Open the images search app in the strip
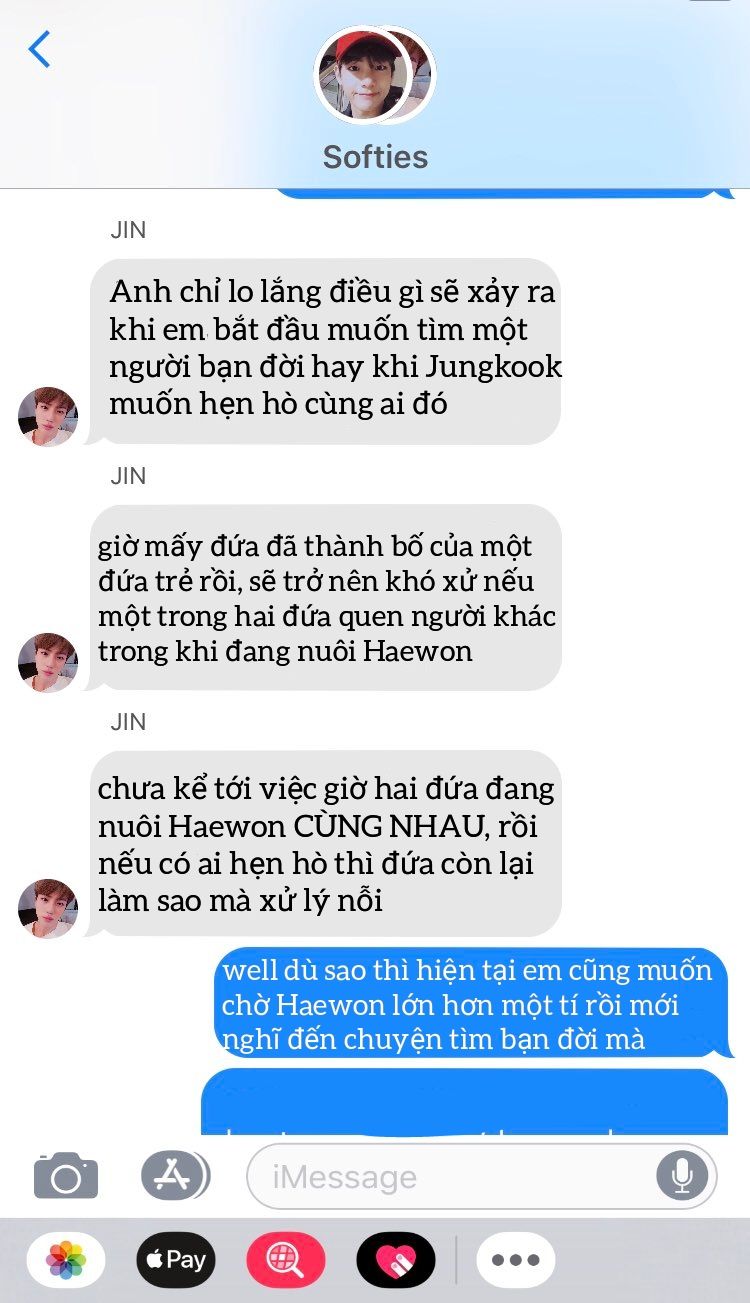 (x=286, y=1260)
